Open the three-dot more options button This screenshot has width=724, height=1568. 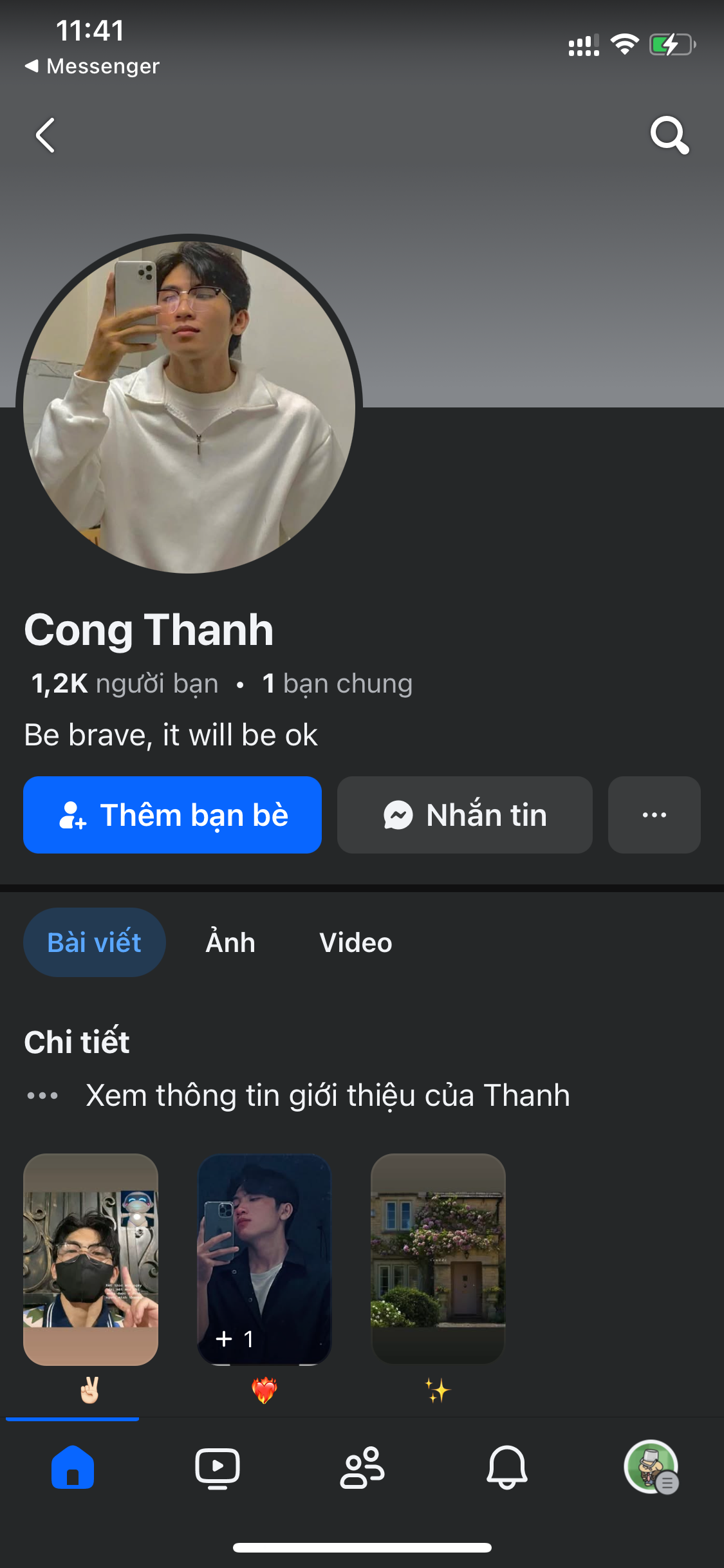pyautogui.click(x=654, y=815)
